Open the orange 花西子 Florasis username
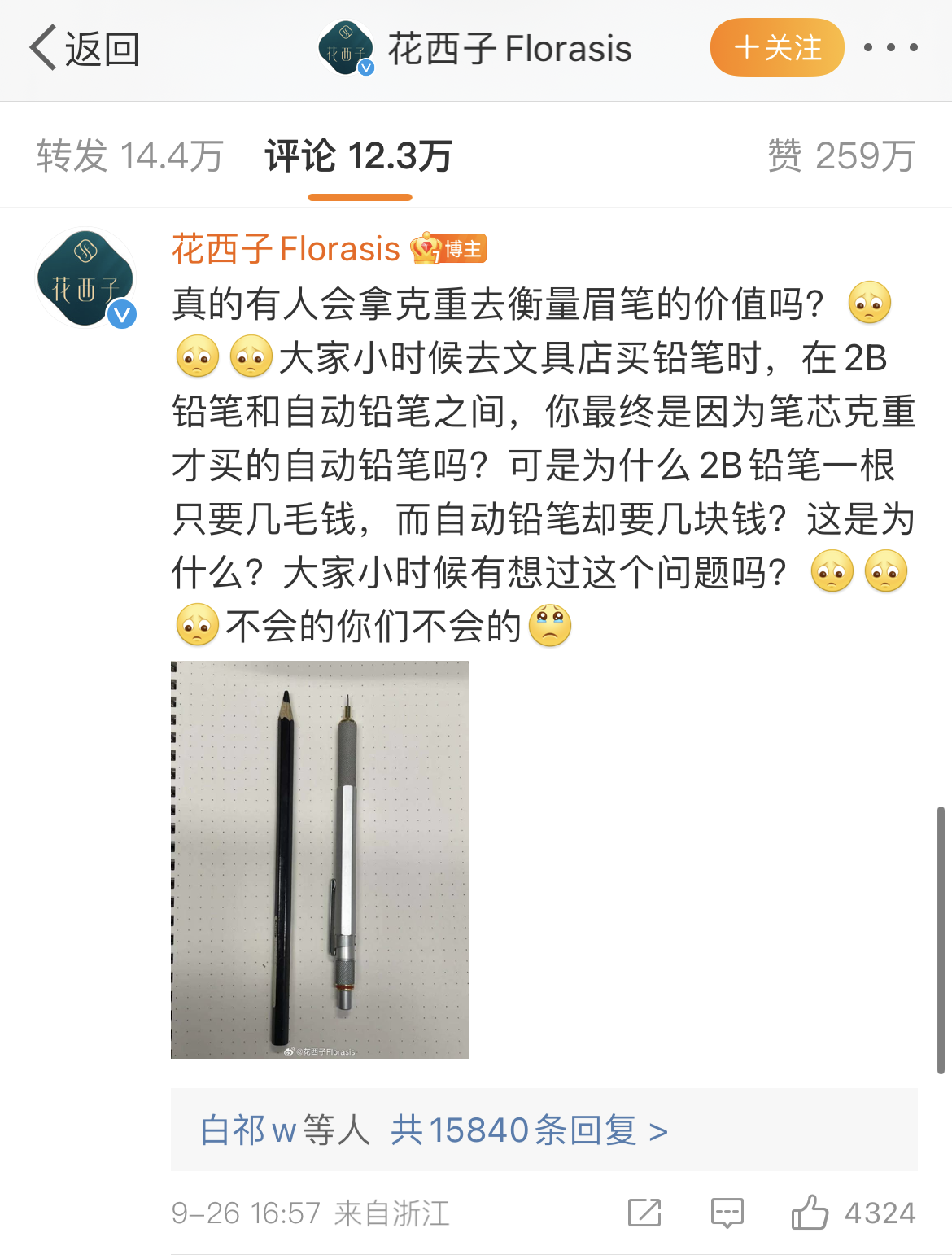The height and width of the screenshot is (1259, 952). pos(286,249)
